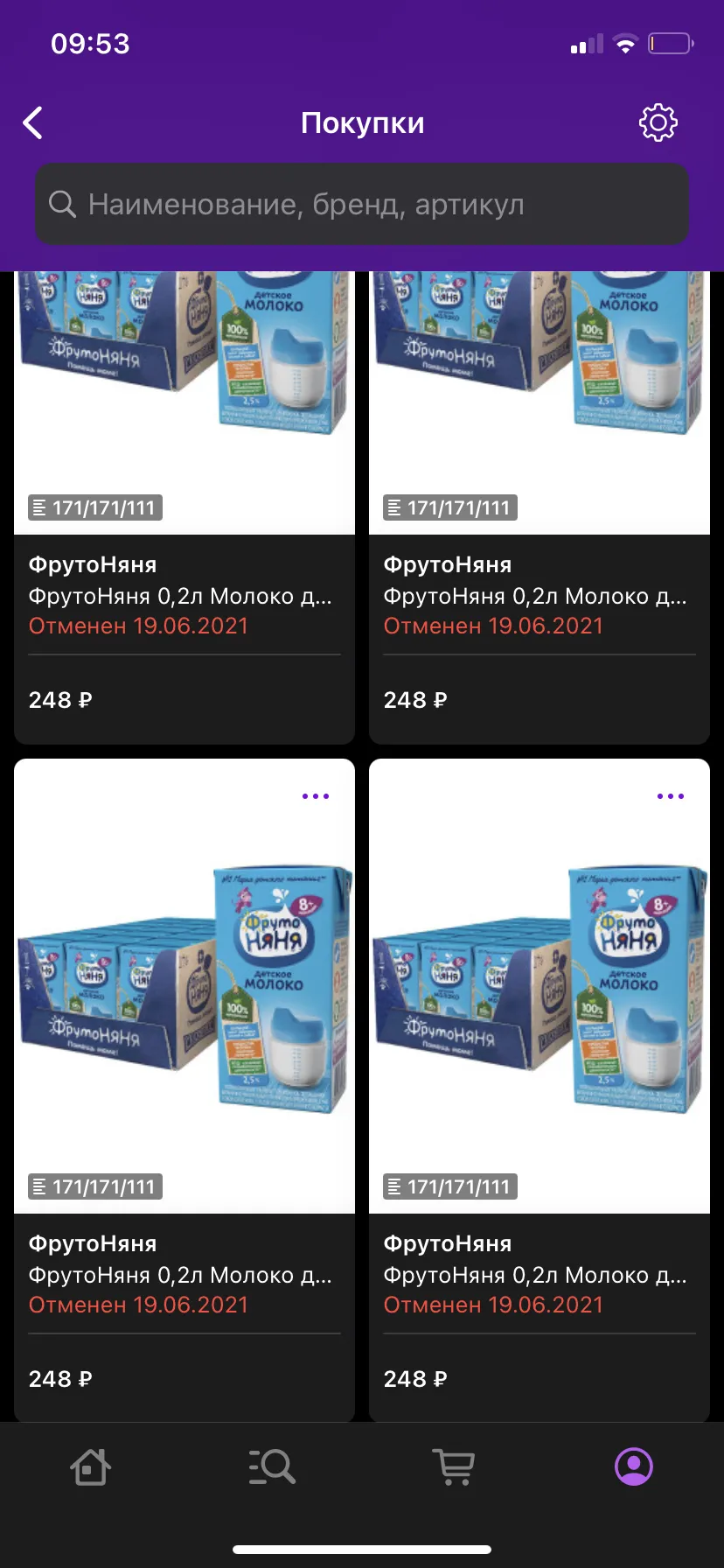724x1568 pixels.
Task: Open the catalog search tab
Action: click(272, 1467)
